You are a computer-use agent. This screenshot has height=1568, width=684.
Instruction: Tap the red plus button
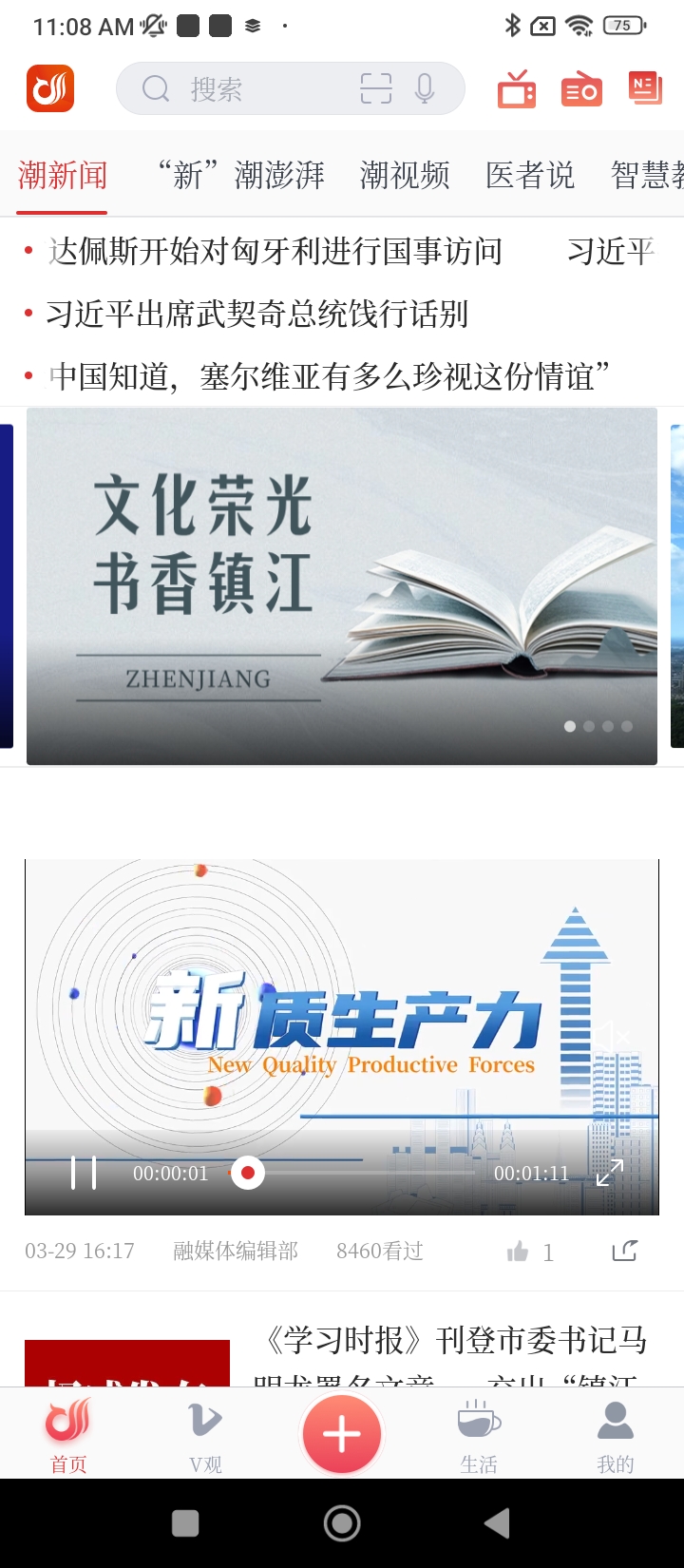click(342, 1435)
